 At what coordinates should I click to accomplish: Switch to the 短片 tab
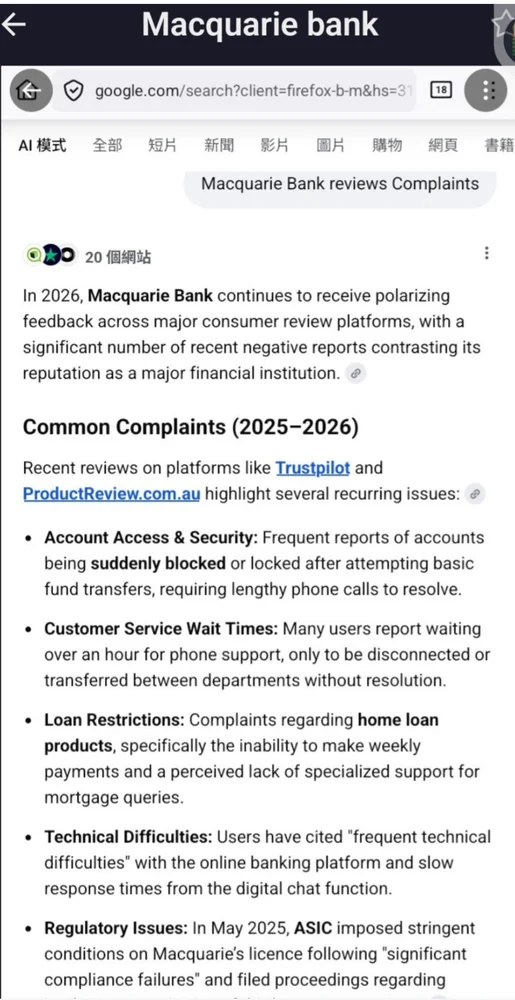(163, 145)
